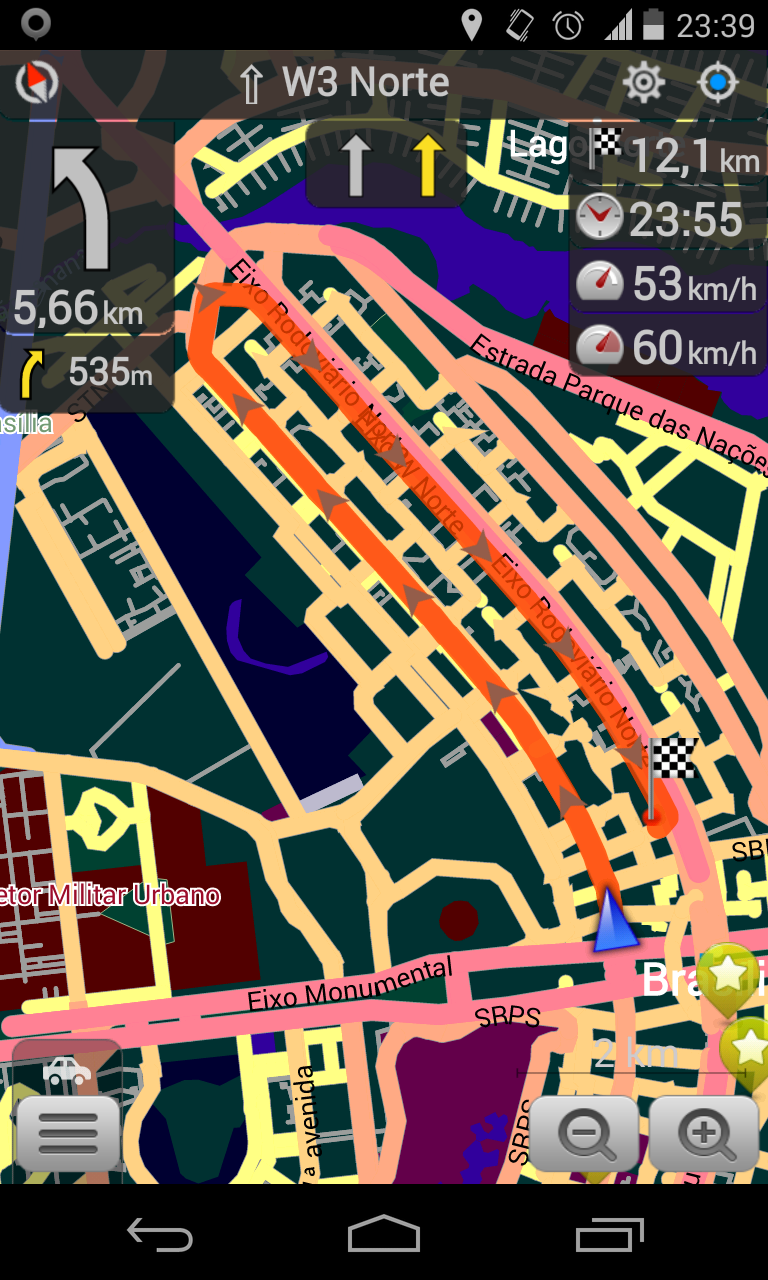Zoom out the map
The height and width of the screenshot is (1280, 768).
click(x=583, y=1133)
